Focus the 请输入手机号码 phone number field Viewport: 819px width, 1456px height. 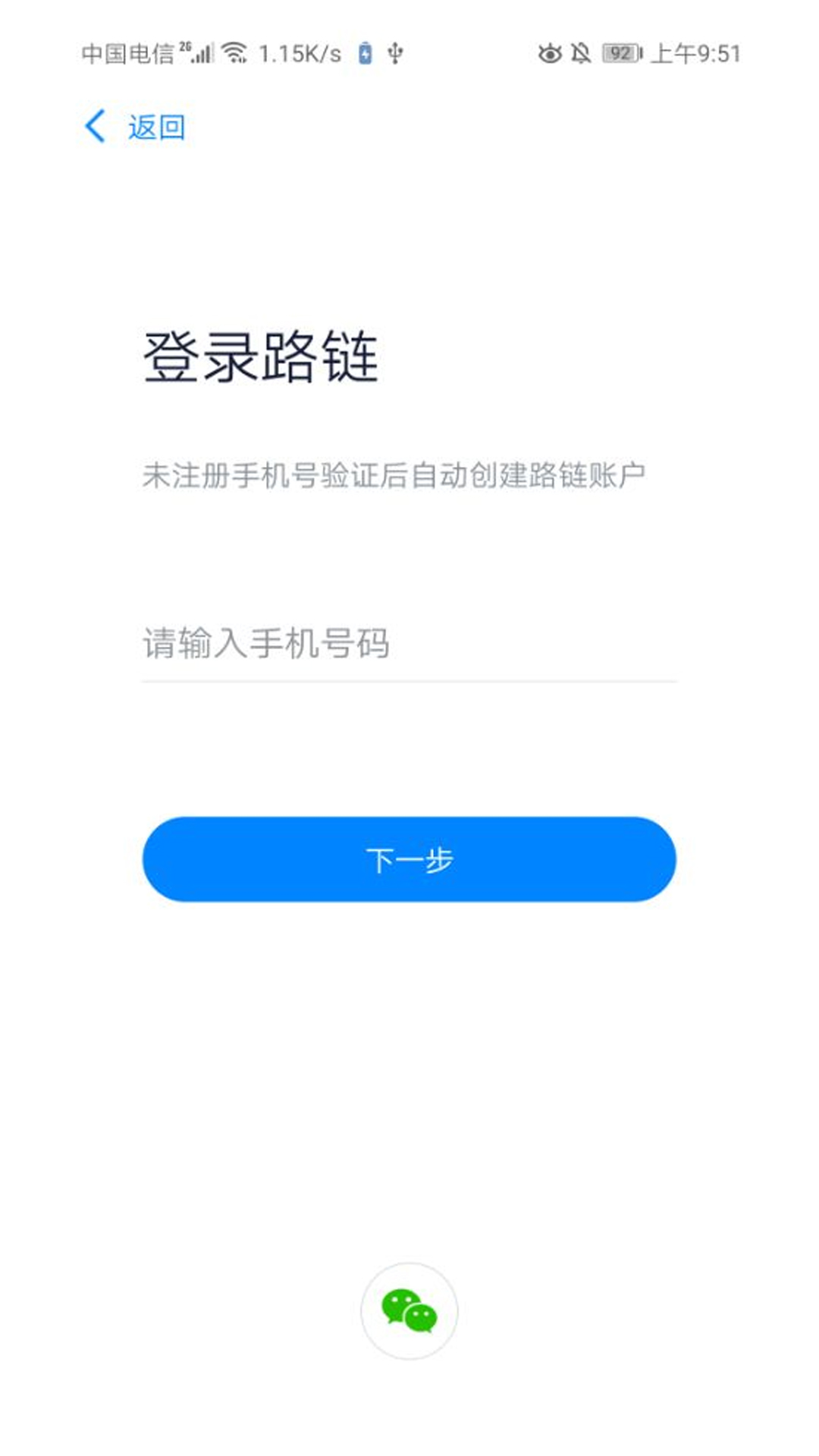point(409,643)
